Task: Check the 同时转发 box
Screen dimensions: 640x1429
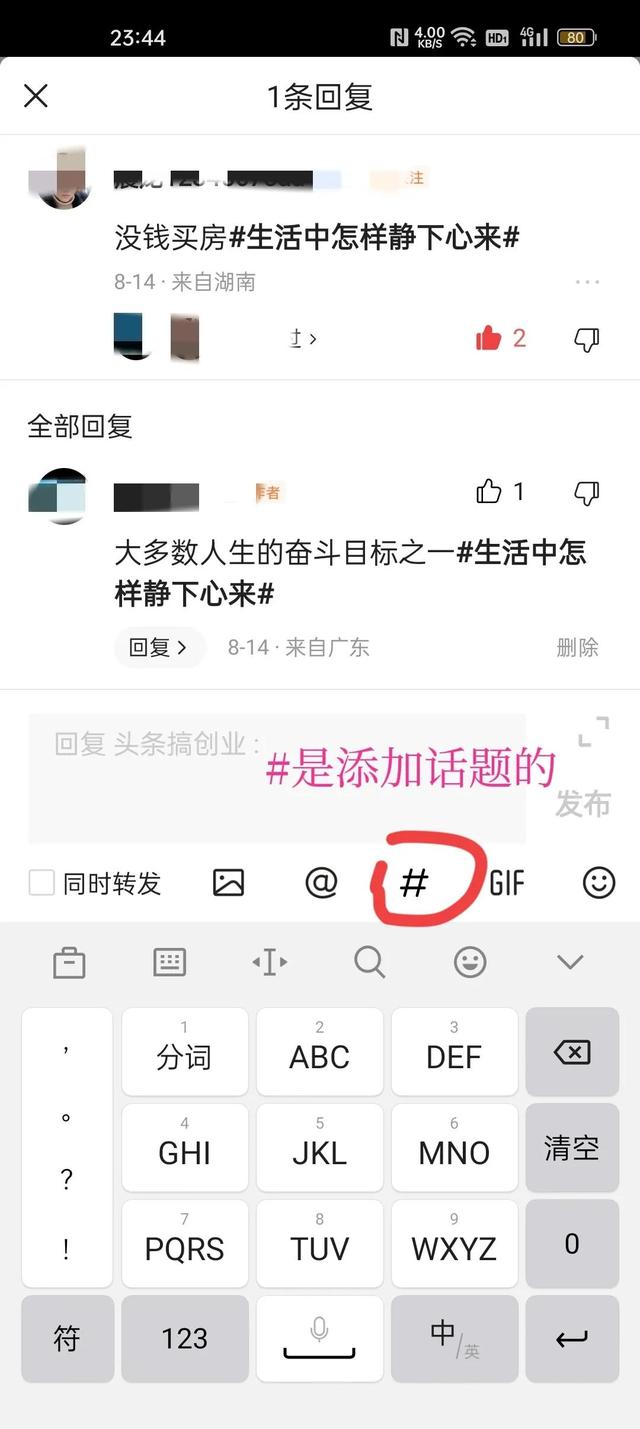Action: point(41,883)
